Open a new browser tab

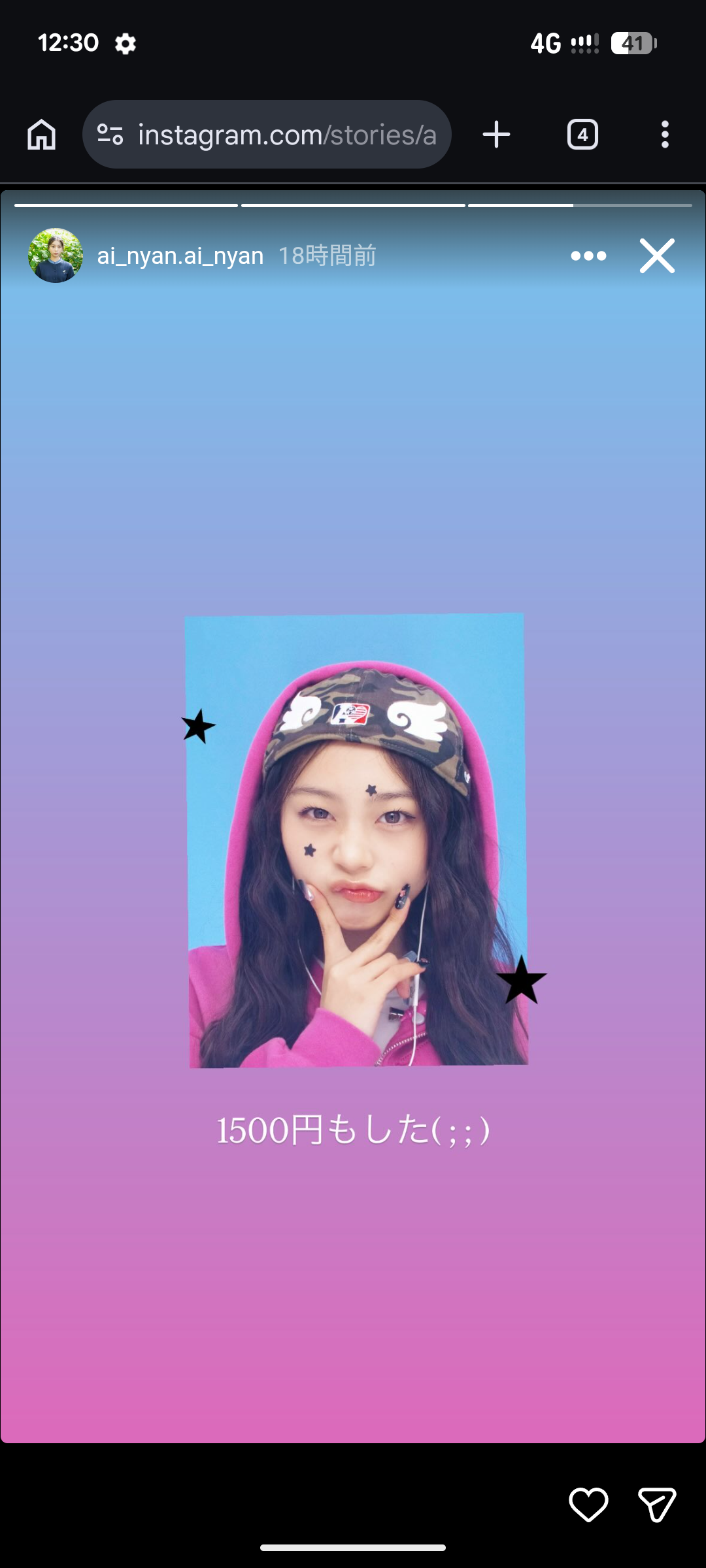tap(496, 135)
